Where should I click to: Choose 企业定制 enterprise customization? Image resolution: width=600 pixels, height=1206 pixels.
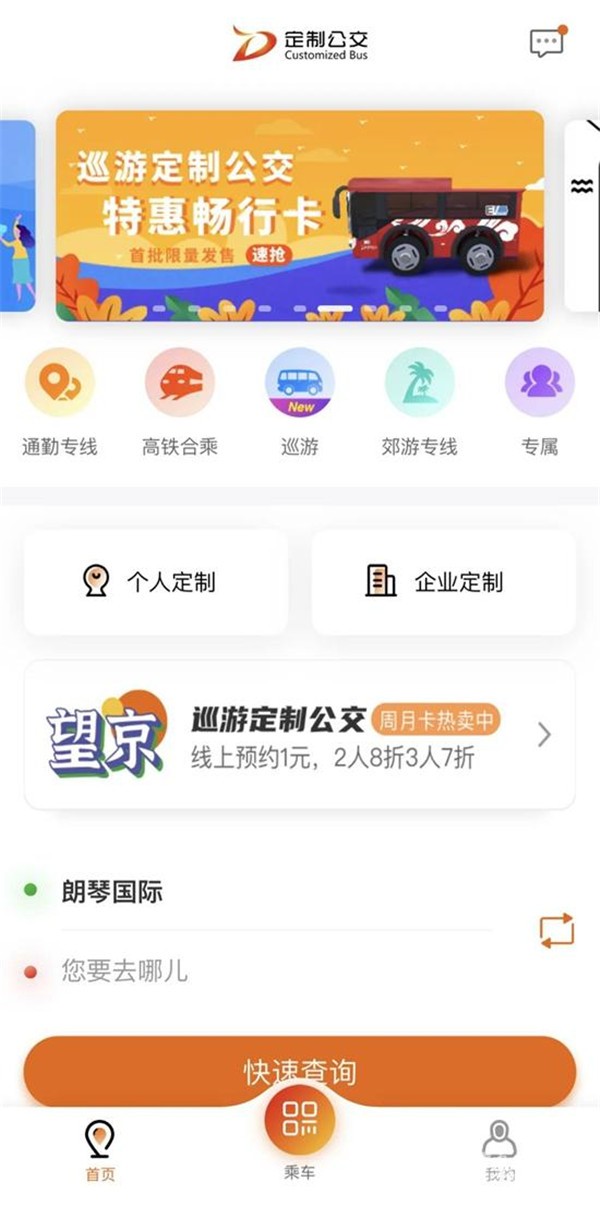[443, 582]
